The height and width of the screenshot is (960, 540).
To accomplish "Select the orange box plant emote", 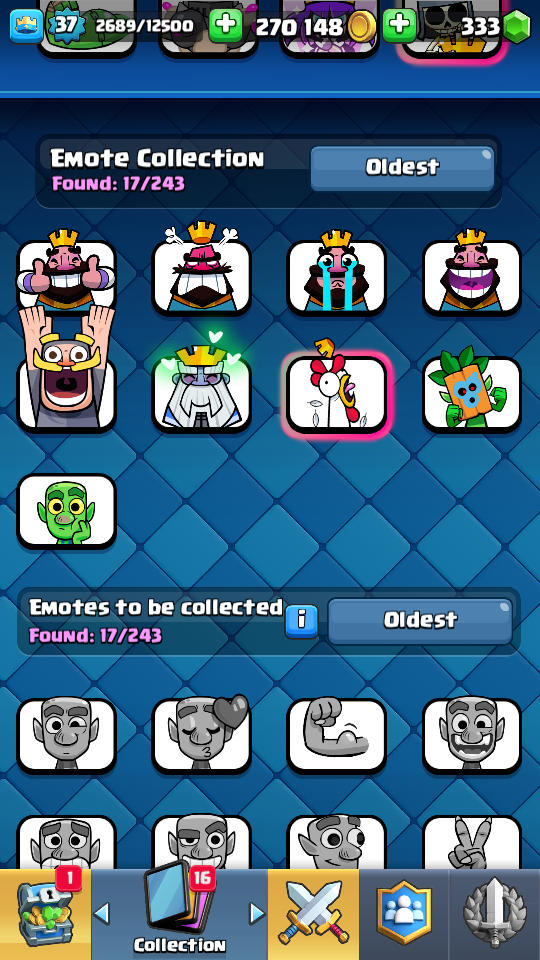I will (472, 389).
